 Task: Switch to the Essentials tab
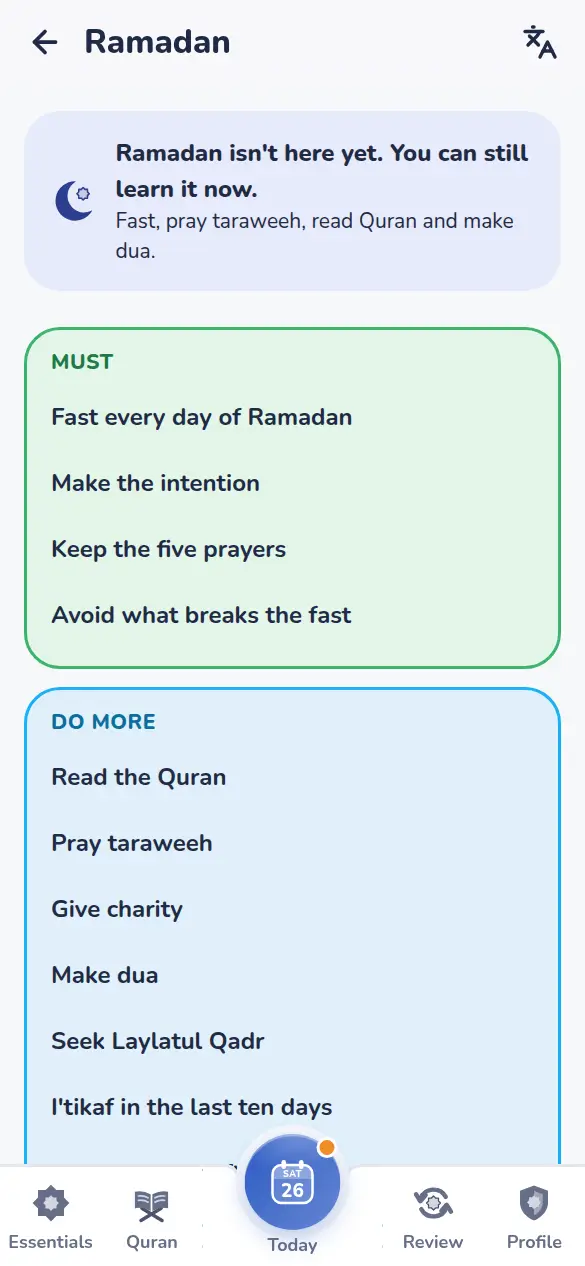[51, 1219]
